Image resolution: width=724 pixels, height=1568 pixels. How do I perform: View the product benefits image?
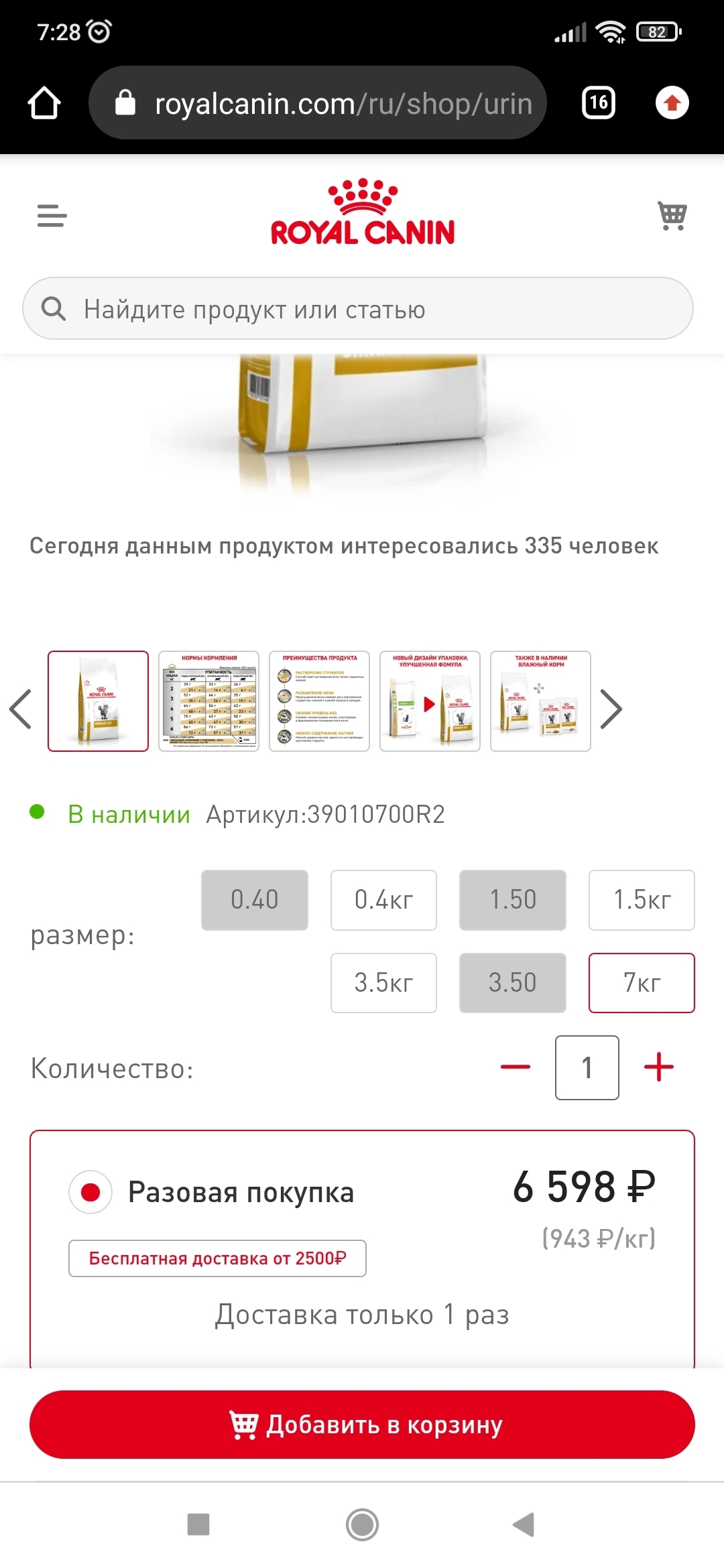(x=320, y=701)
